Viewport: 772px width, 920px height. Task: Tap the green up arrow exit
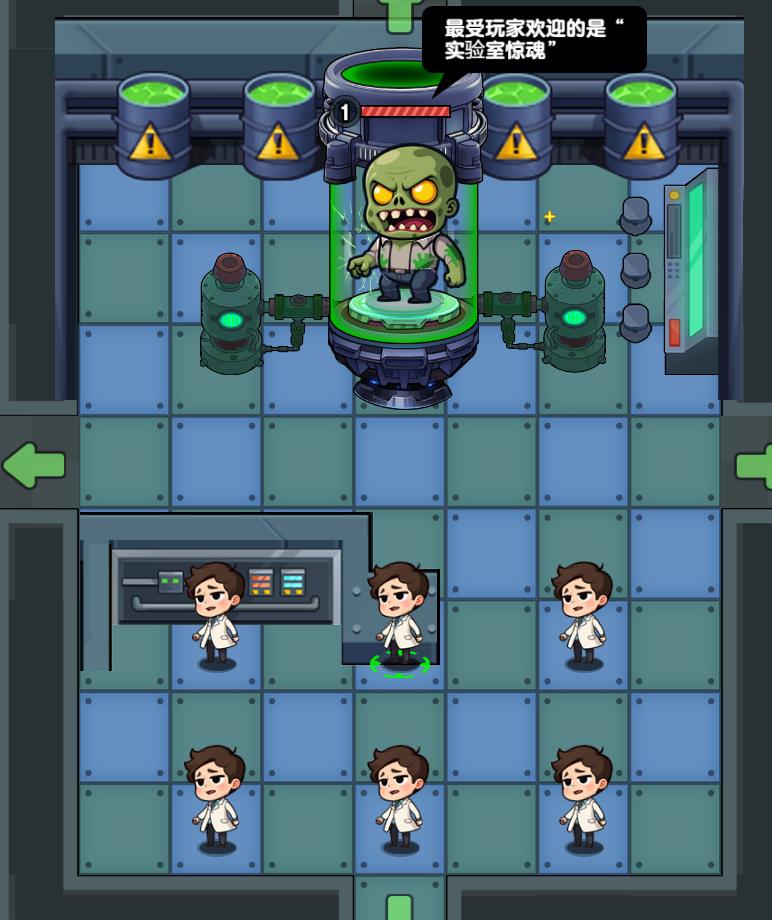point(400,14)
